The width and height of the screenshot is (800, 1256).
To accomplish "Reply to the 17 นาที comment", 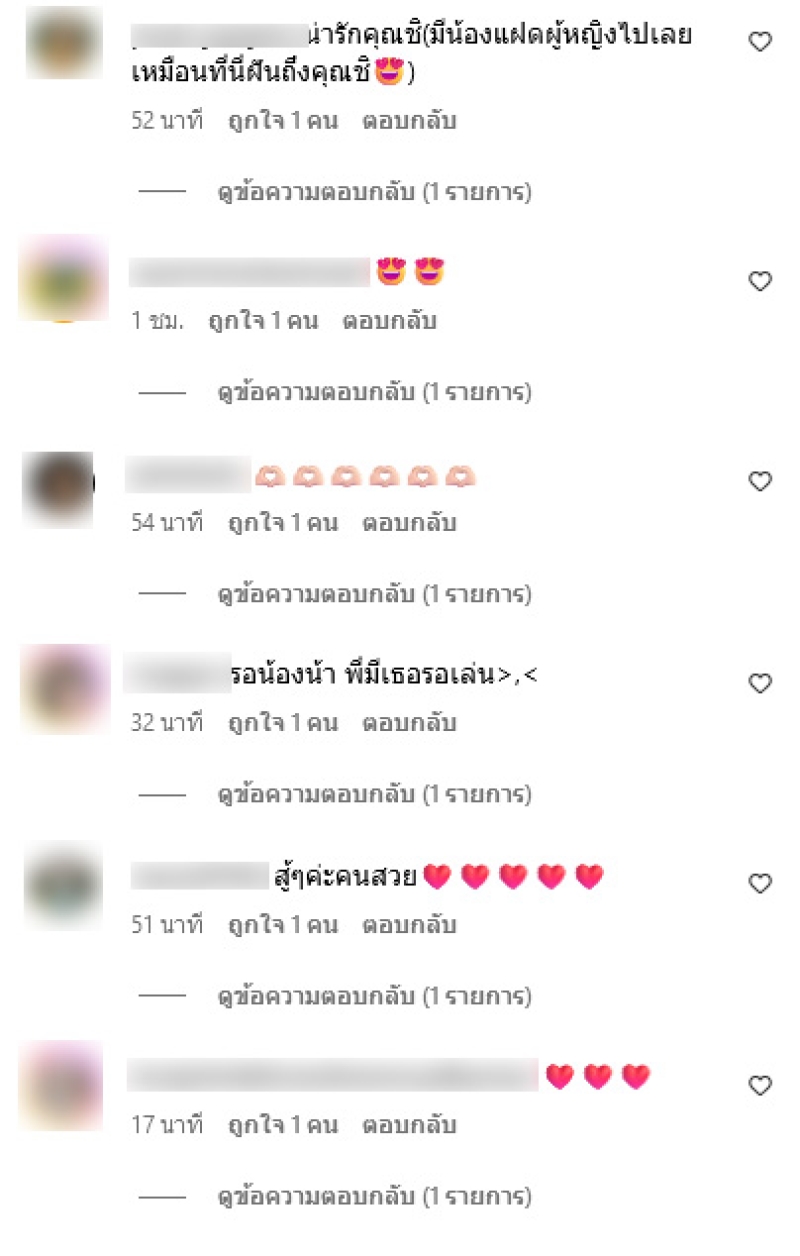I will (x=409, y=1125).
